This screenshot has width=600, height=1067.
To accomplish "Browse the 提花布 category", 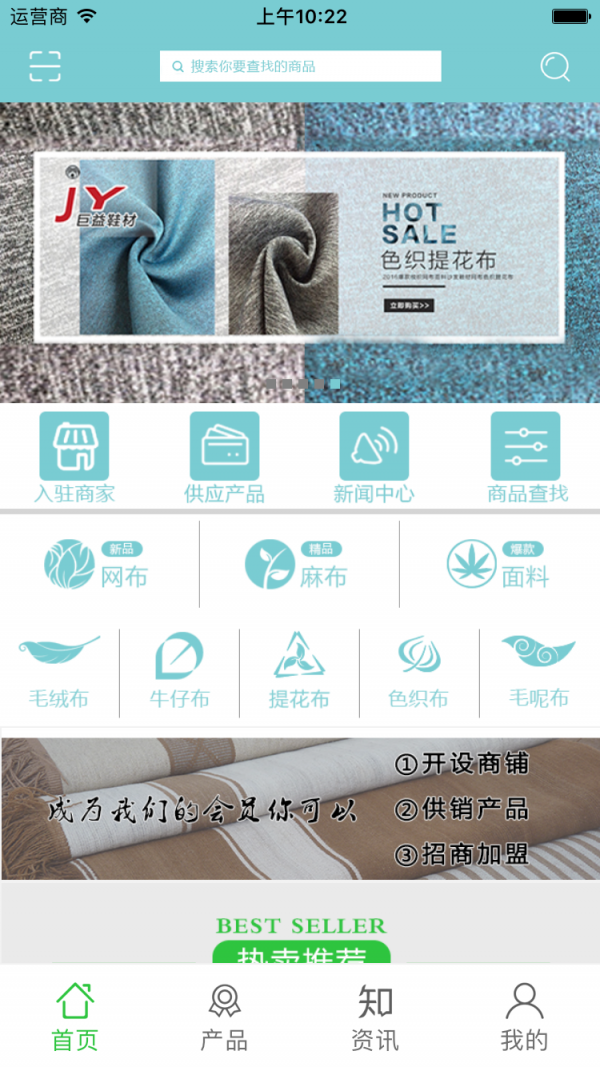I will (x=299, y=672).
